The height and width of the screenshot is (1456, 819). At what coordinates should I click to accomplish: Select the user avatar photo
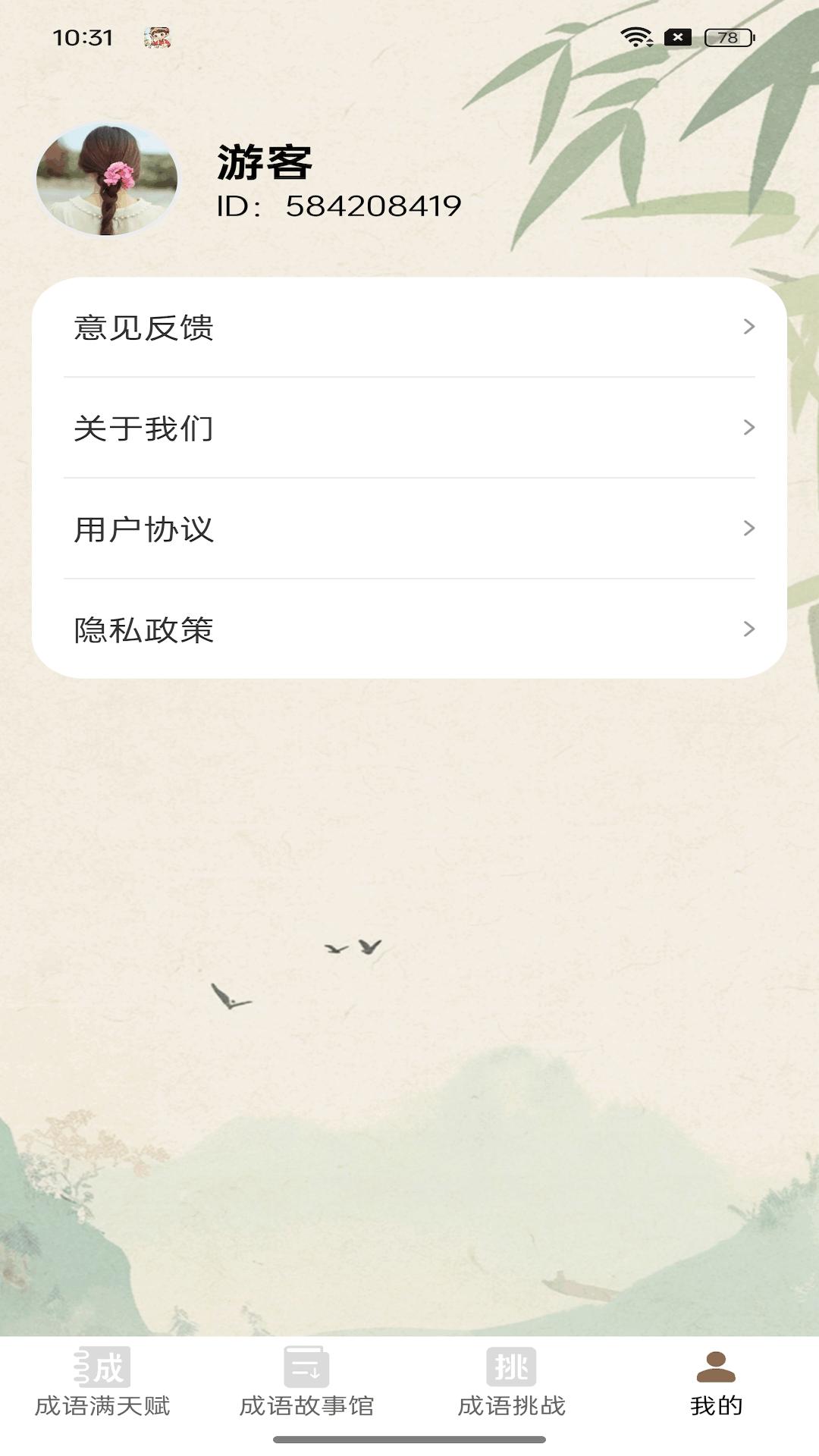point(108,178)
